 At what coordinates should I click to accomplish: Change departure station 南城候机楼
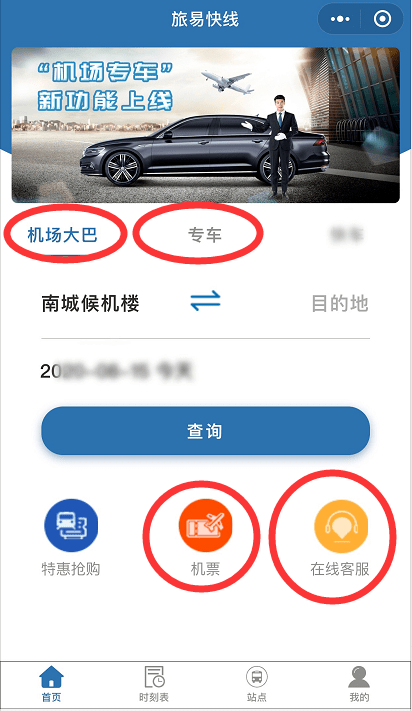click(x=90, y=303)
